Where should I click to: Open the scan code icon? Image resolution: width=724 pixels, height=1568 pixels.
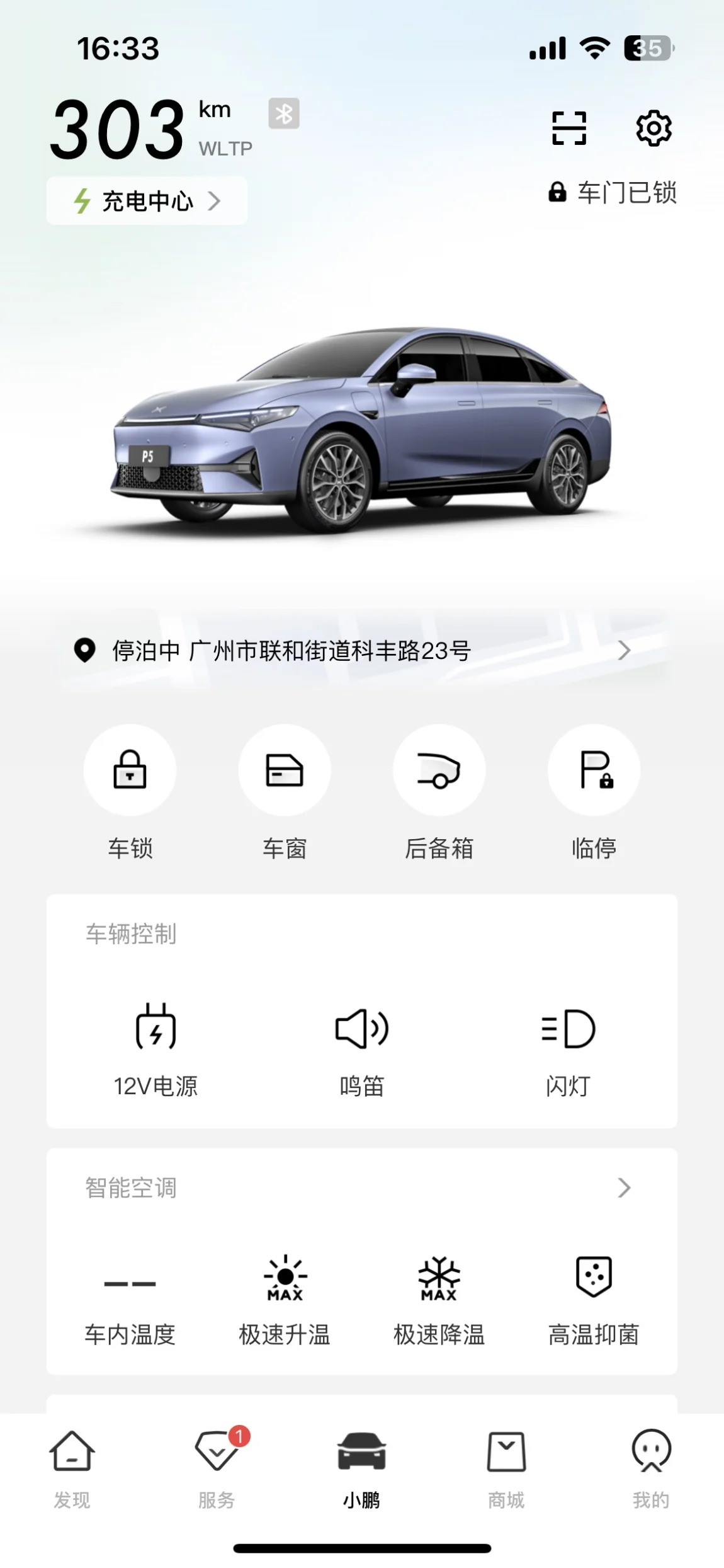pyautogui.click(x=568, y=128)
